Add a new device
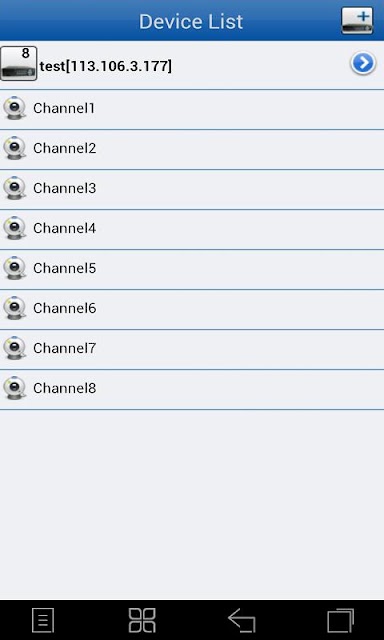 (x=357, y=20)
